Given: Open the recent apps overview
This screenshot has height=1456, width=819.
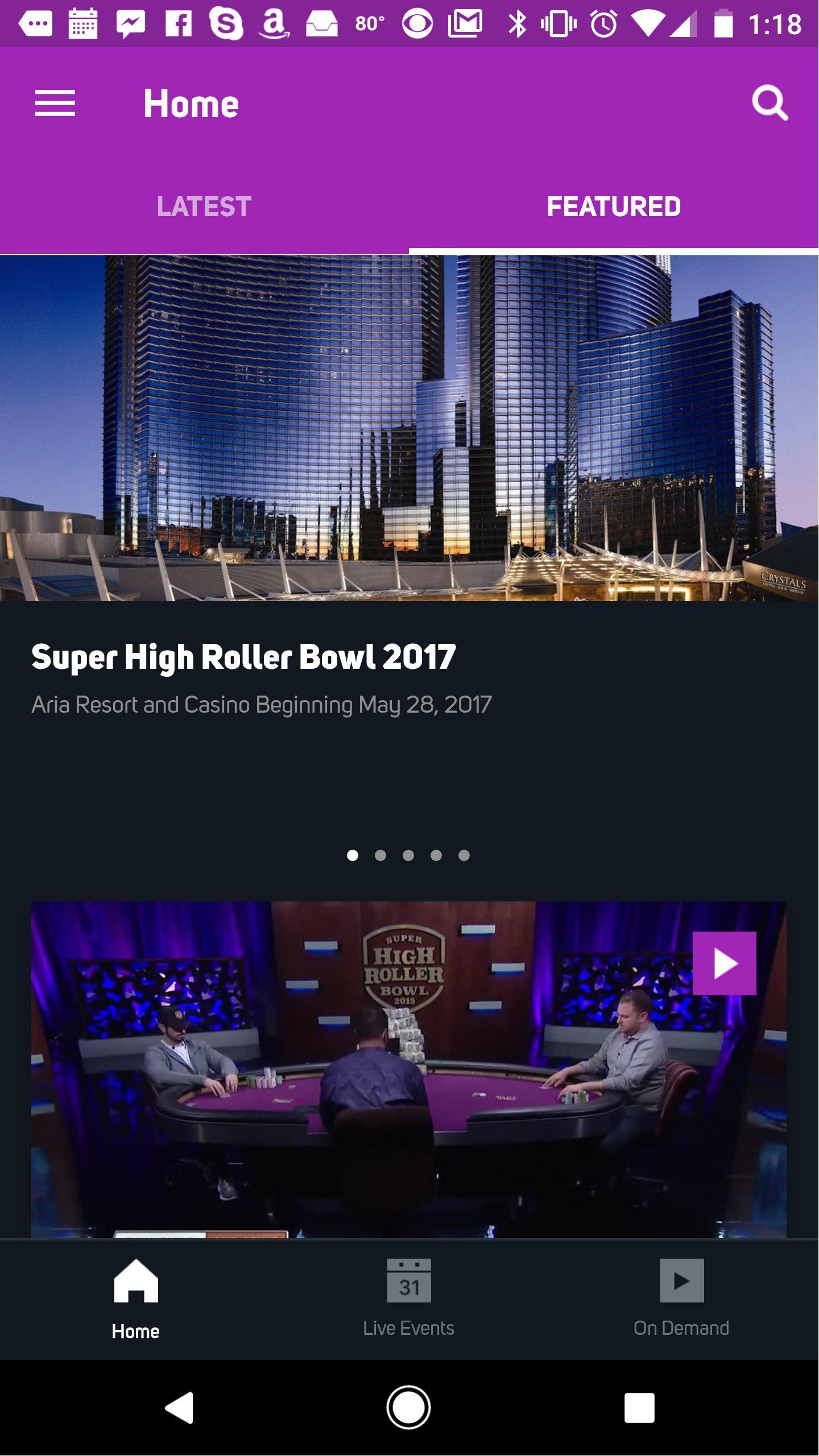Looking at the screenshot, I should [639, 1408].
